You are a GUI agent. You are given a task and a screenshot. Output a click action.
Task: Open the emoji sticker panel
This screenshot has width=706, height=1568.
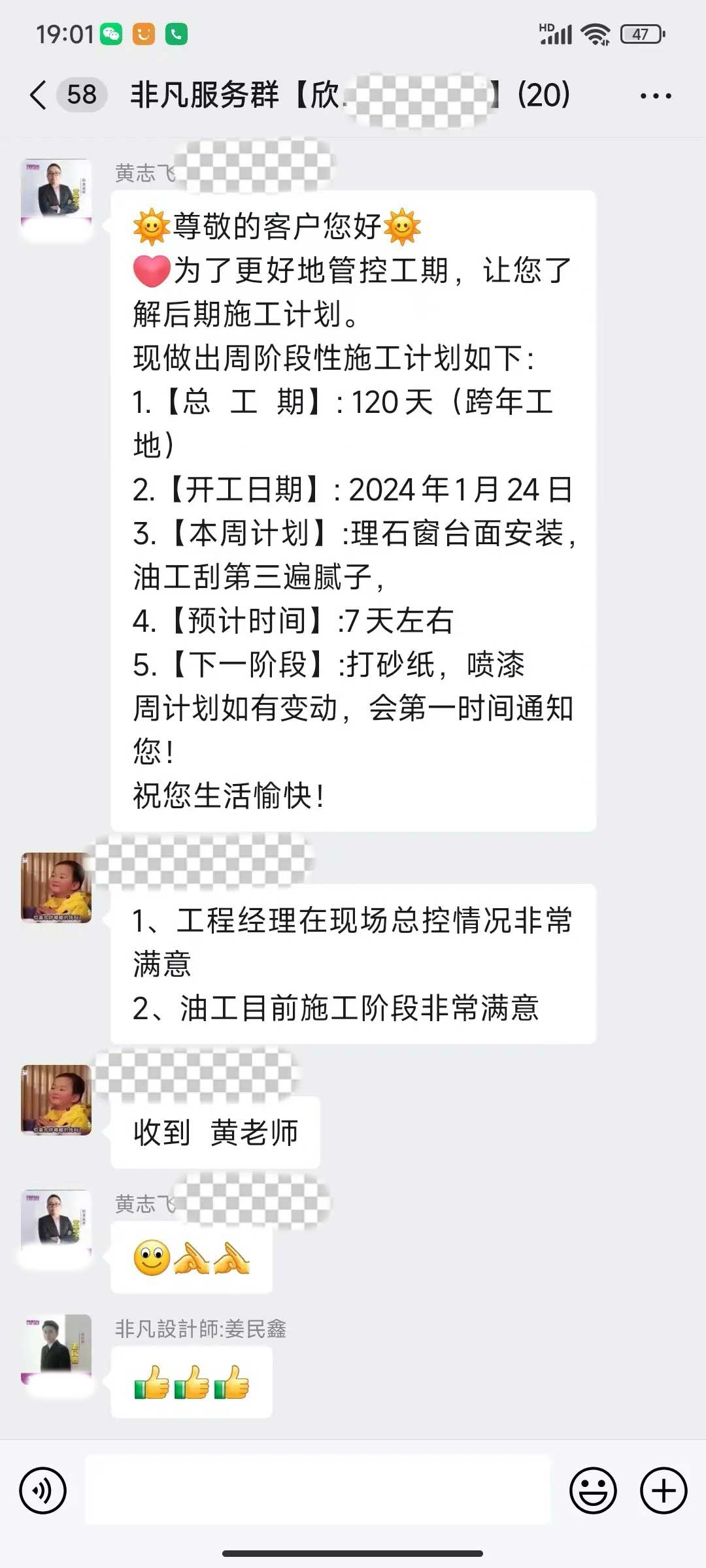tap(593, 1491)
